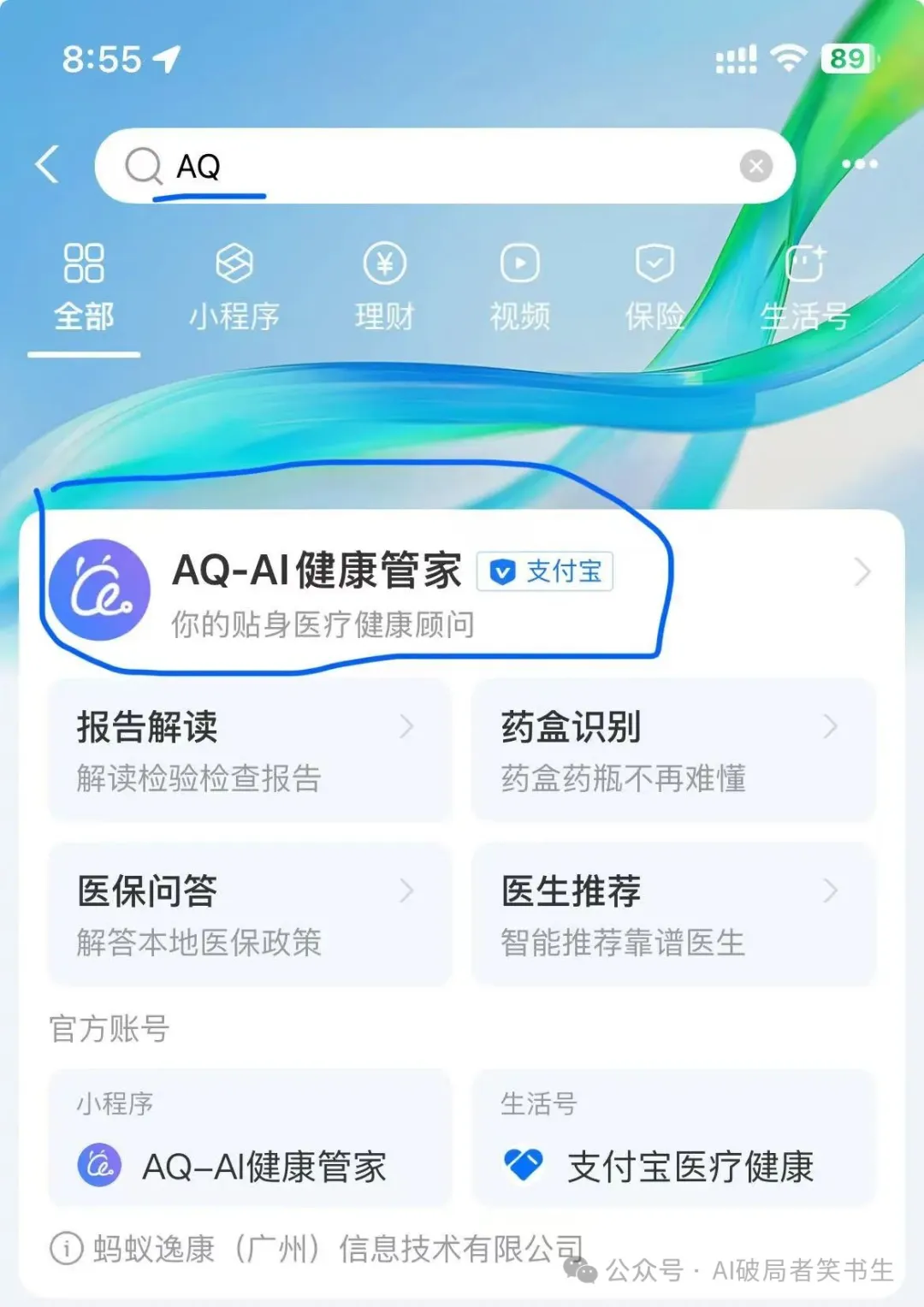Switch to the 生活号 tab
The width and height of the screenshot is (924, 1307).
coord(804,287)
